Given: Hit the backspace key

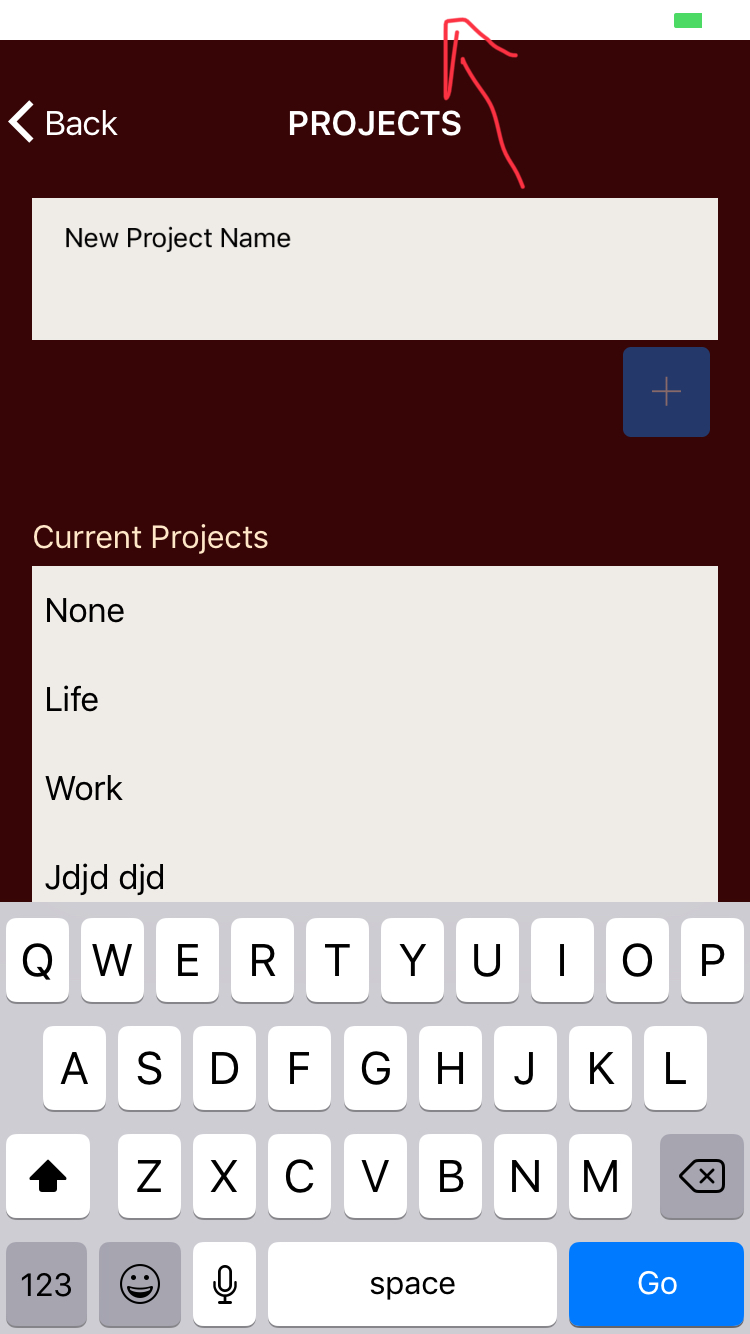Looking at the screenshot, I should click(702, 1176).
